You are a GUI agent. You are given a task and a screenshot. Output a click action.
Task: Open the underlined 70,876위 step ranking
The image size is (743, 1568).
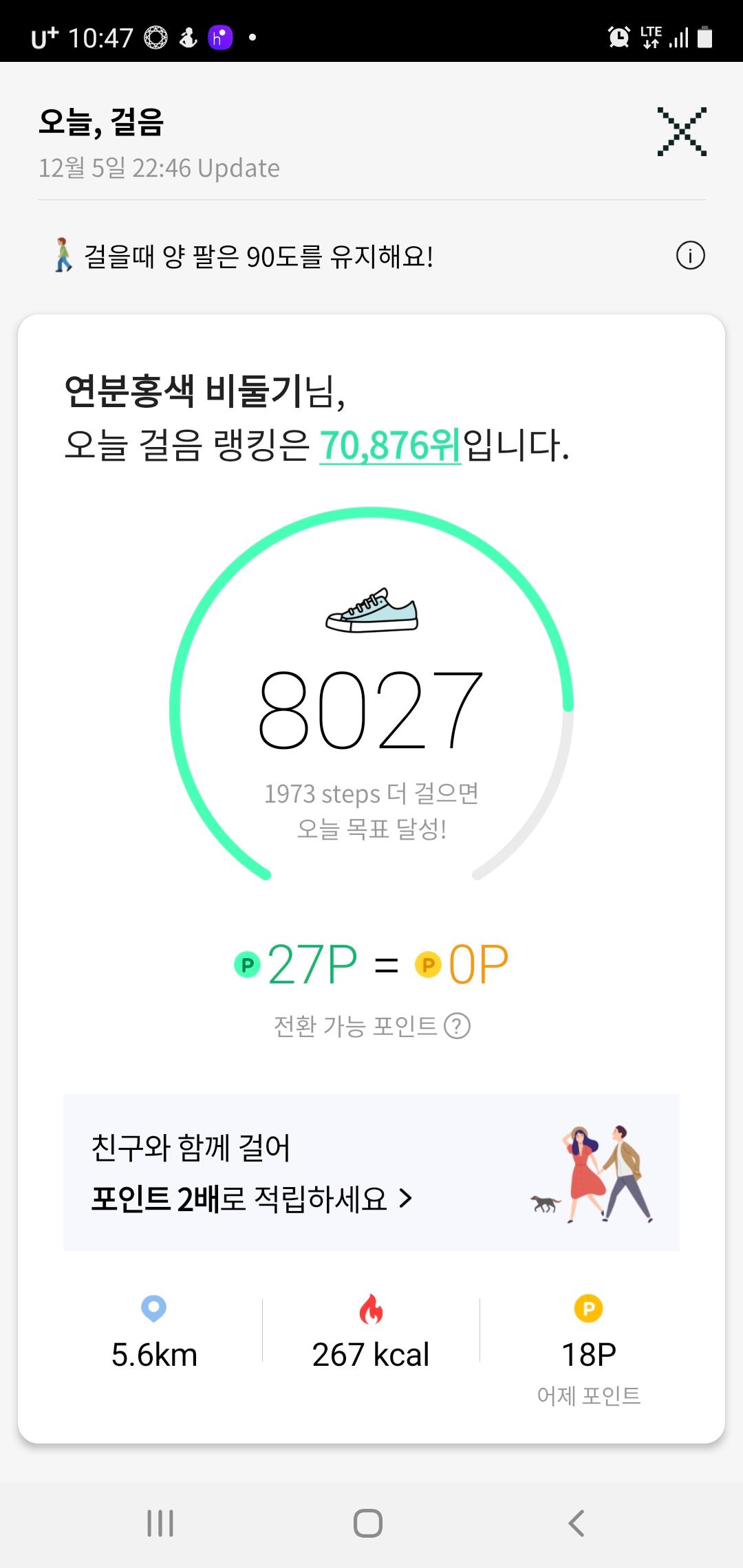point(389,446)
